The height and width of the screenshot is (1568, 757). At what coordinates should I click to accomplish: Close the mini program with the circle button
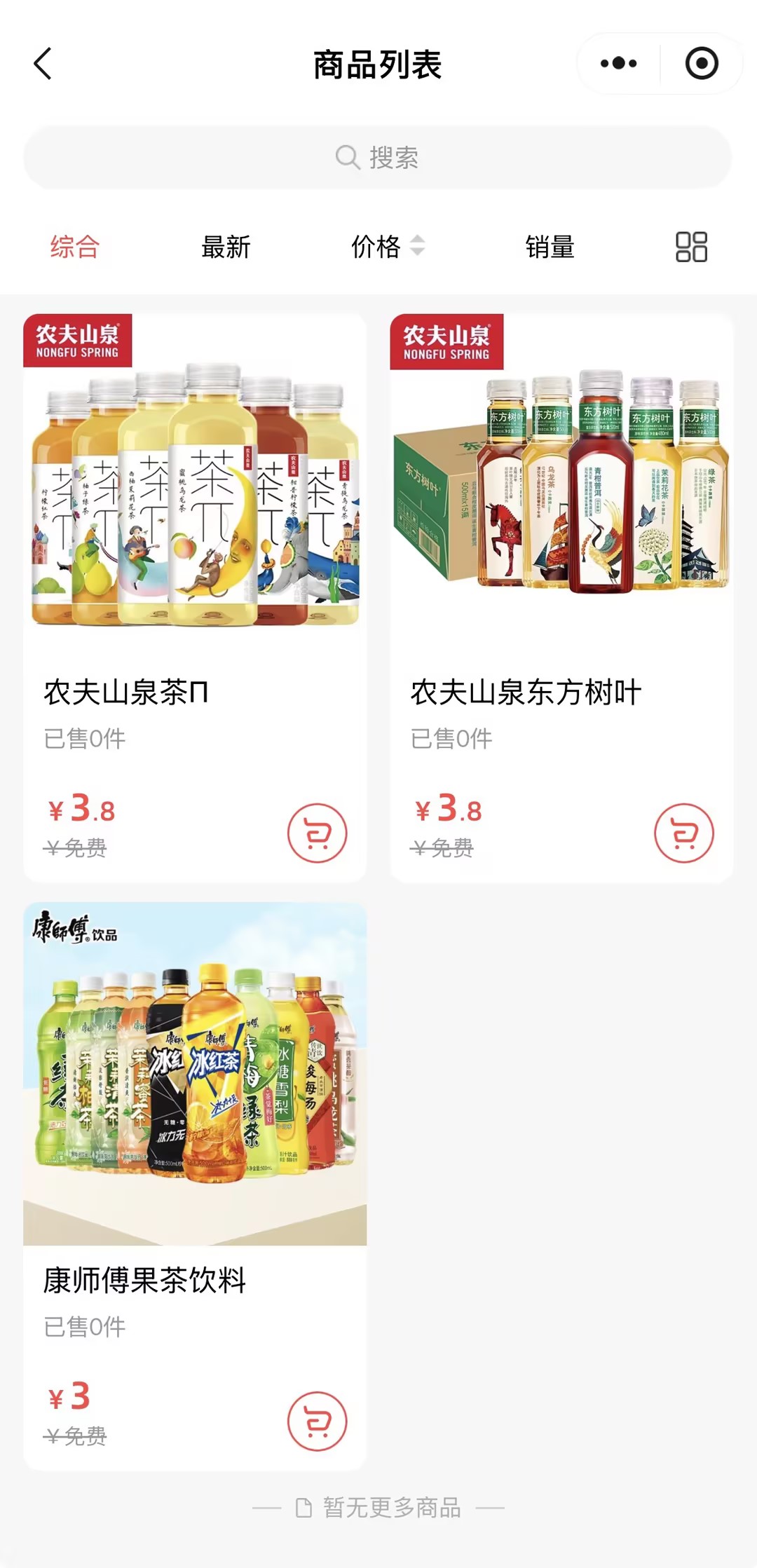pos(701,64)
